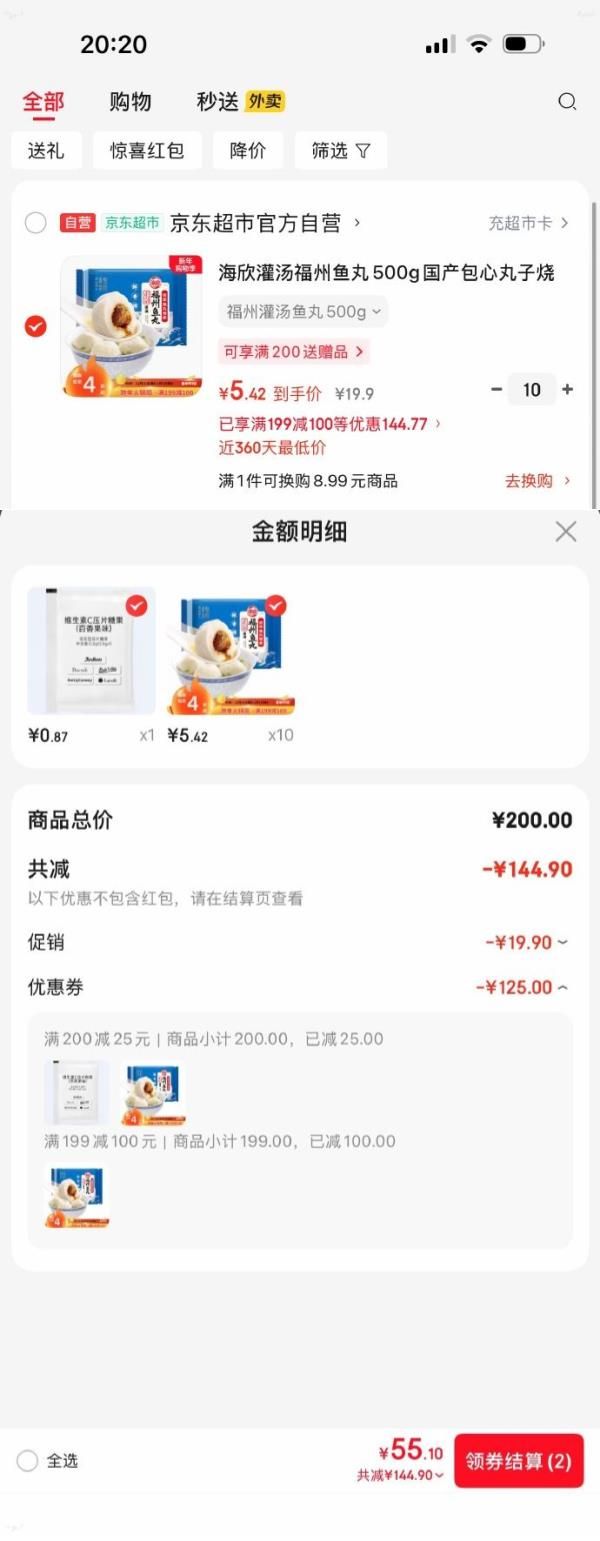Open the 可享满200送赠品 promotion
The image size is (600, 1541).
pyautogui.click(x=294, y=351)
